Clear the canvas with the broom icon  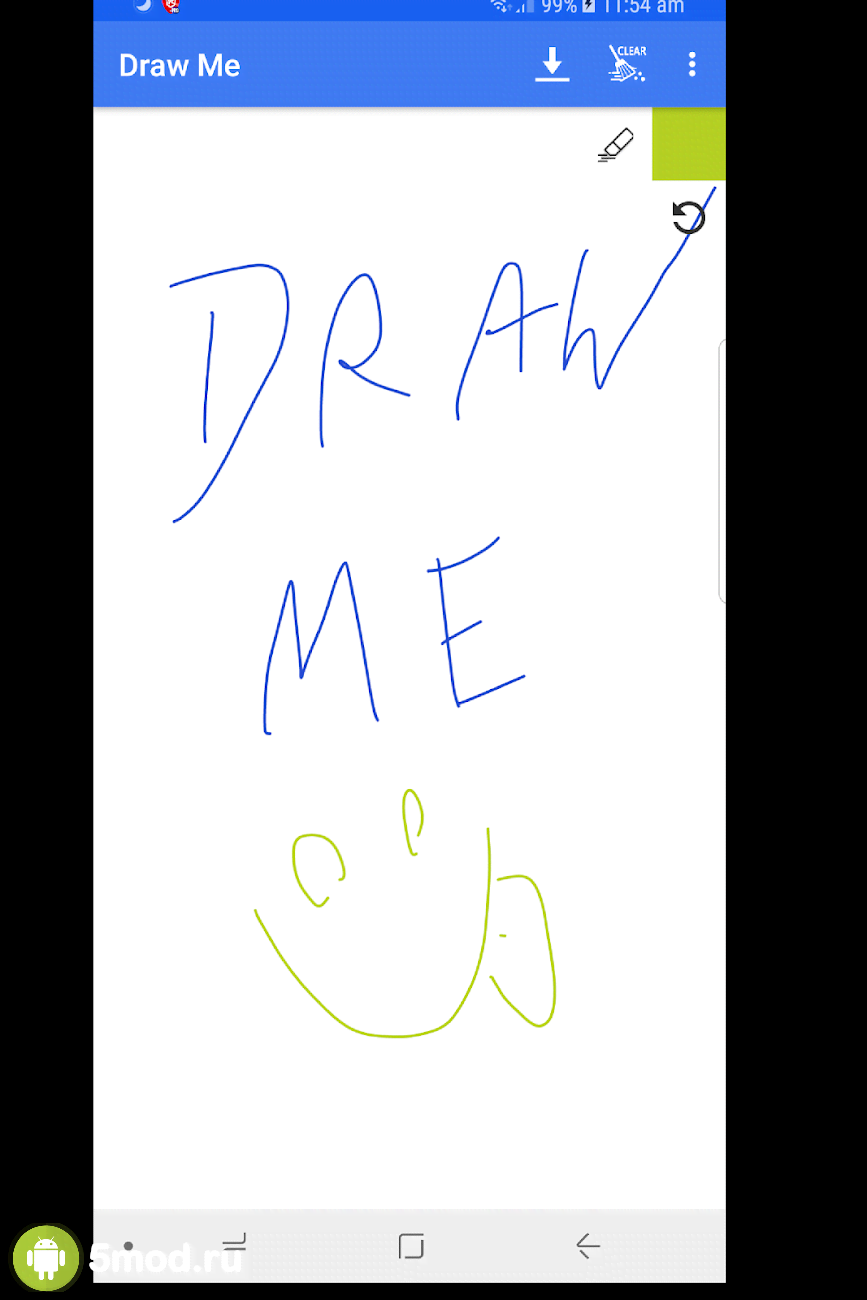(x=628, y=64)
